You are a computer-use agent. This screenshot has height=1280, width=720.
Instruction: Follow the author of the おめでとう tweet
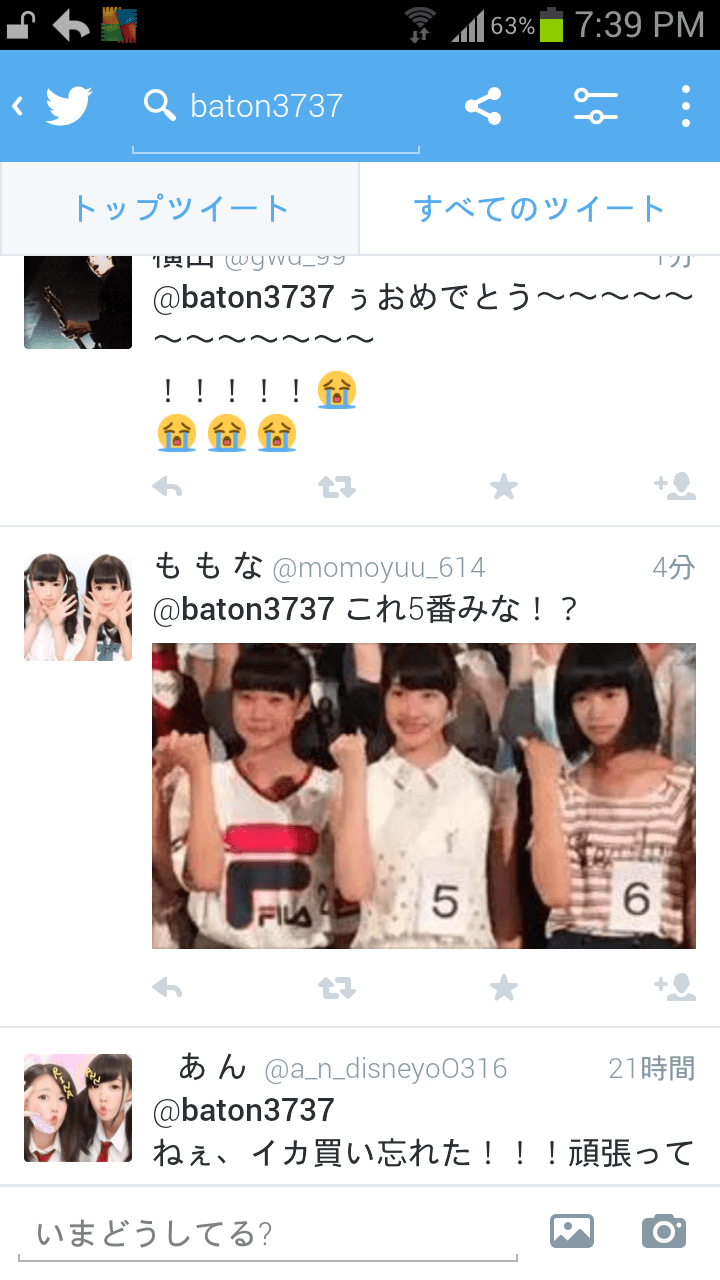(x=674, y=487)
